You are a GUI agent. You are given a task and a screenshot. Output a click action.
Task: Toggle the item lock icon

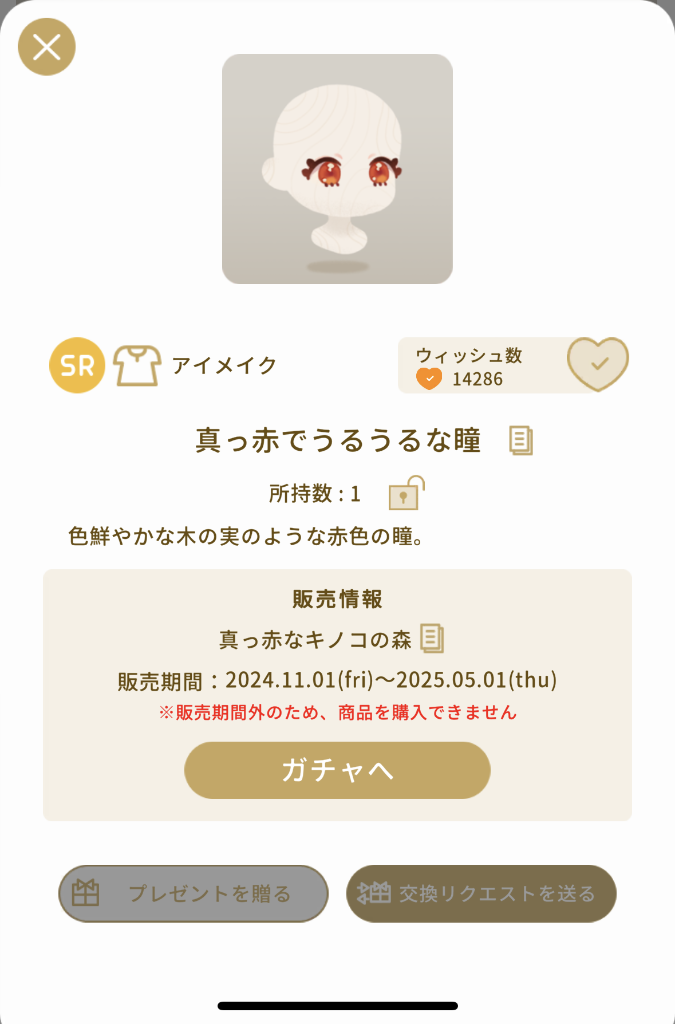(405, 493)
